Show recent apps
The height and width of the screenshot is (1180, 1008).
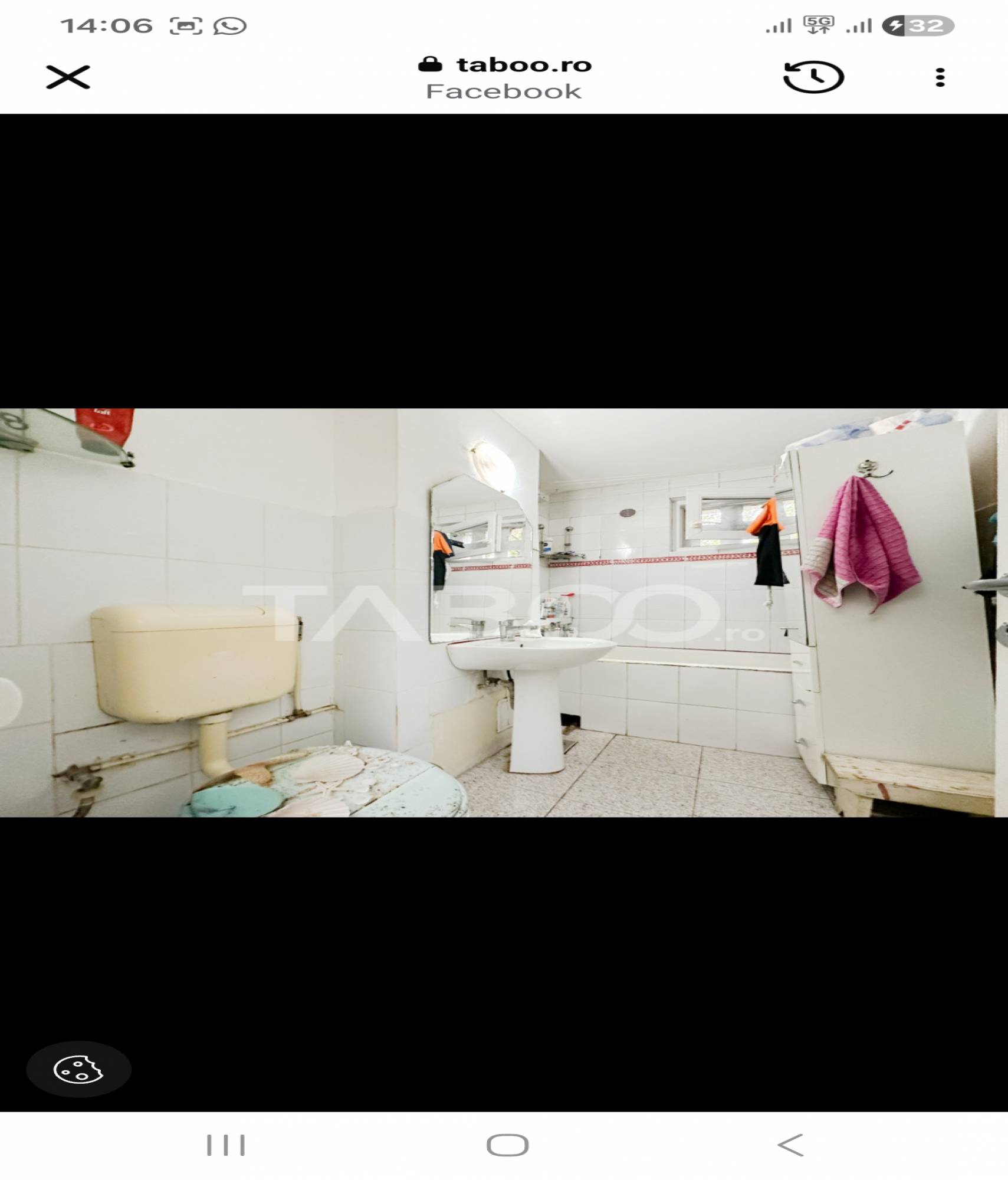pyautogui.click(x=226, y=1145)
